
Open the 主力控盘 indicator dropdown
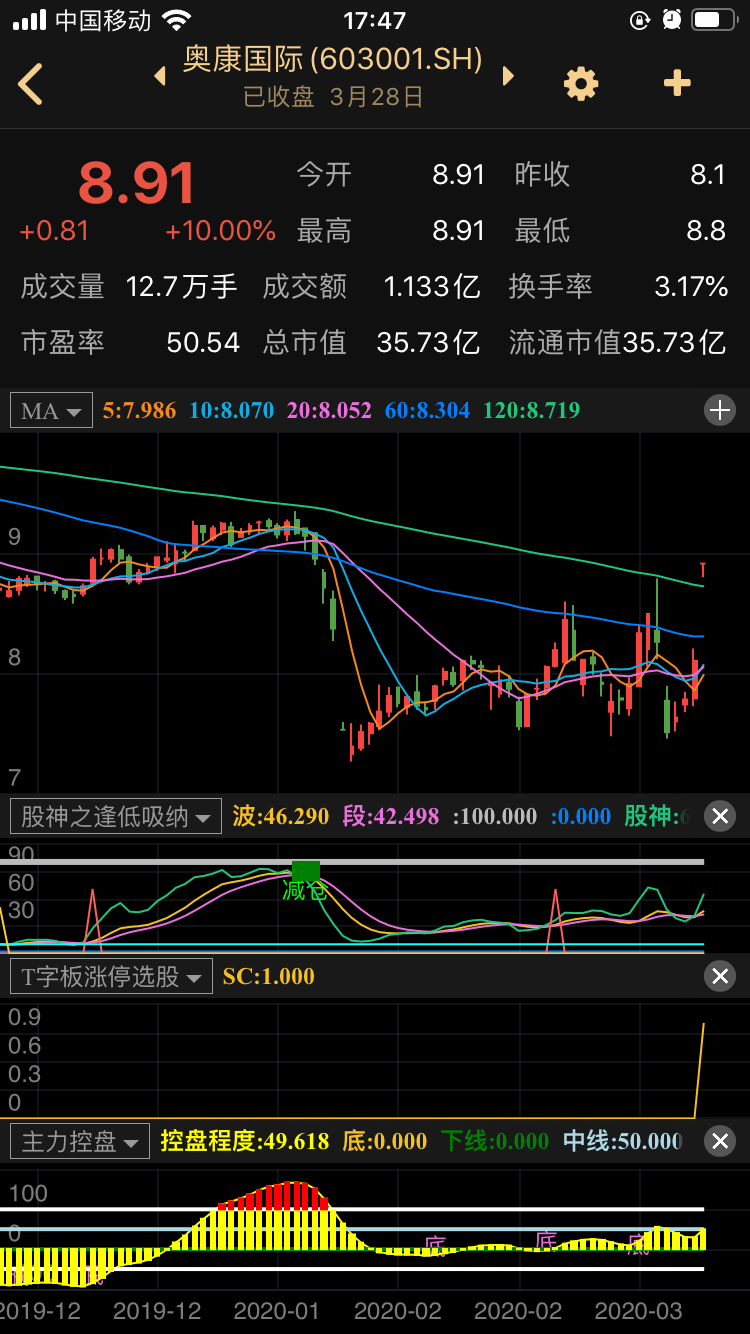point(80,1141)
